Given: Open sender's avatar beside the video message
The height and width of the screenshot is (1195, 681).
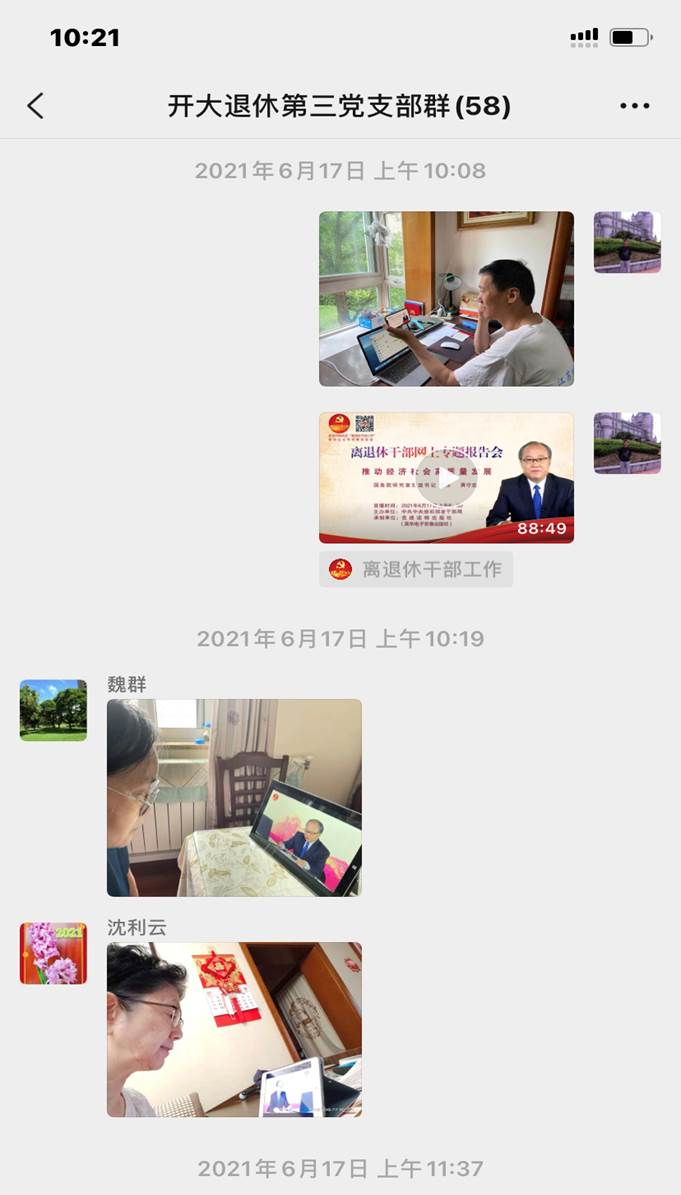Looking at the screenshot, I should pyautogui.click(x=627, y=443).
